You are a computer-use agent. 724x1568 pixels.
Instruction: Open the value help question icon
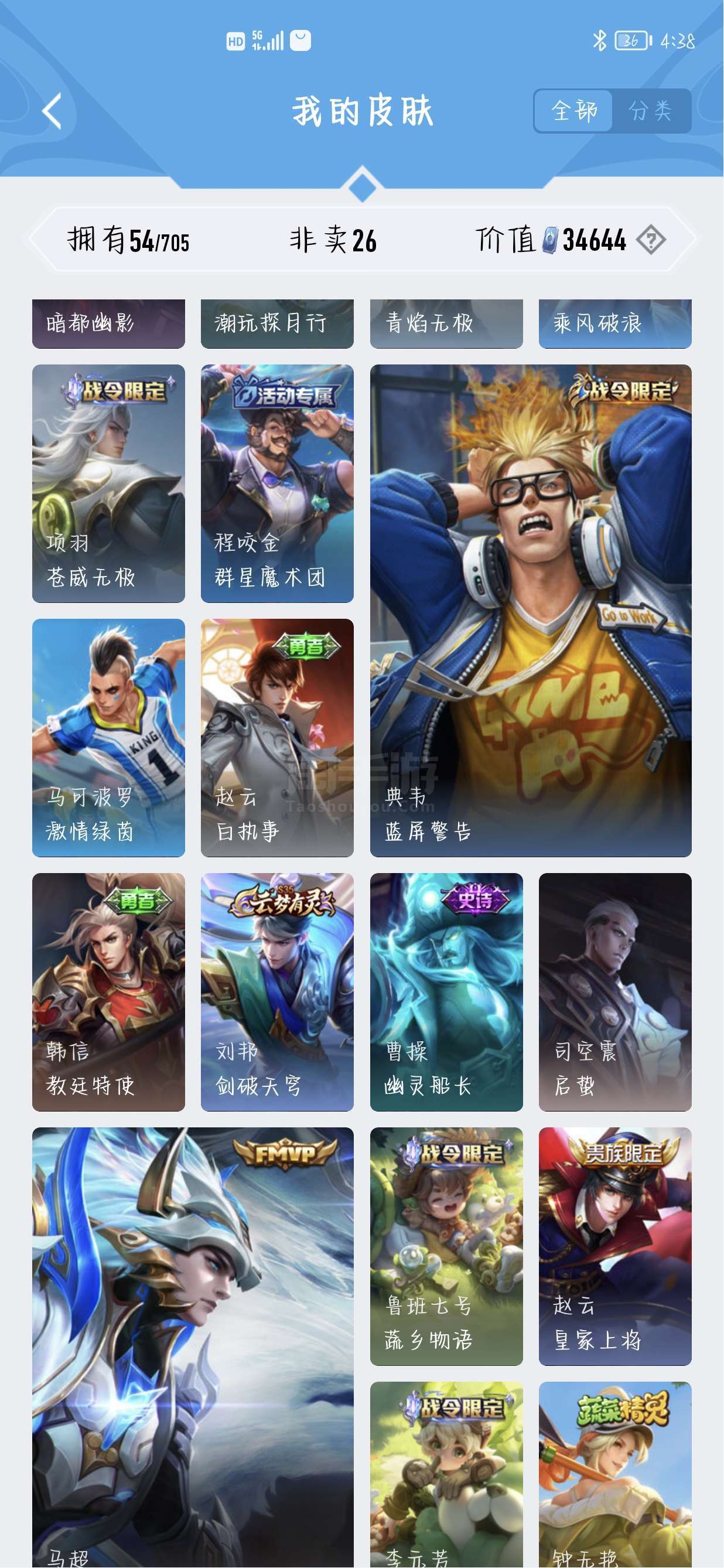pos(650,239)
